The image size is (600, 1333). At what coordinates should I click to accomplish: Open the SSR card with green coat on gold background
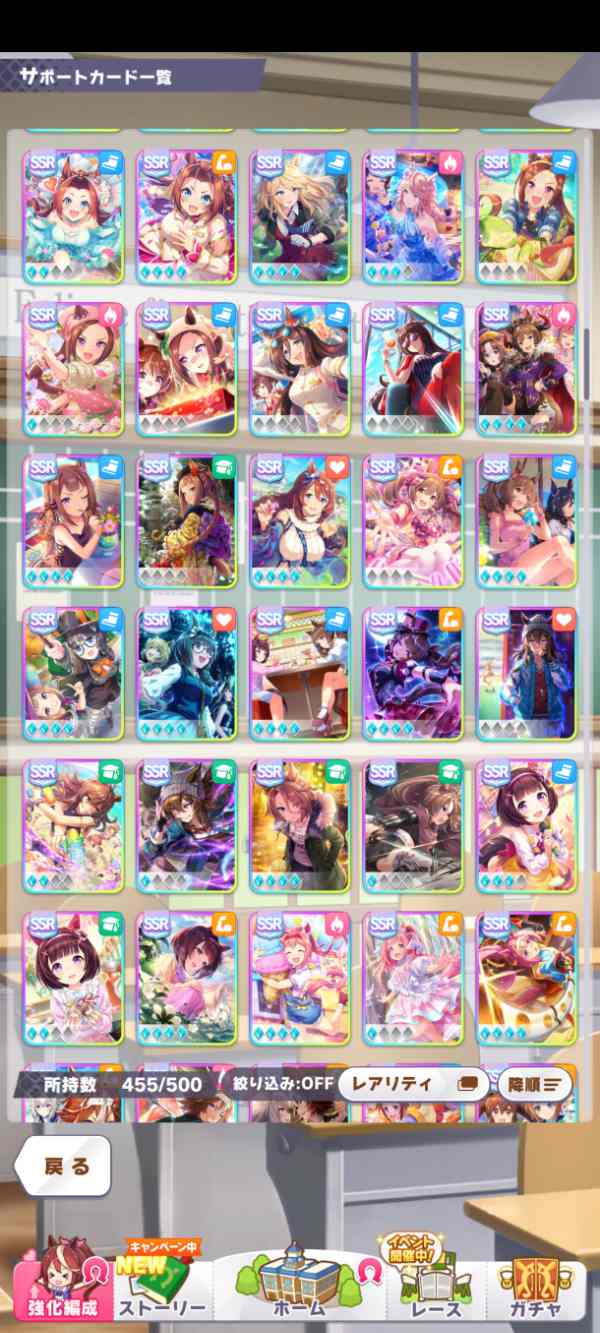[299, 826]
